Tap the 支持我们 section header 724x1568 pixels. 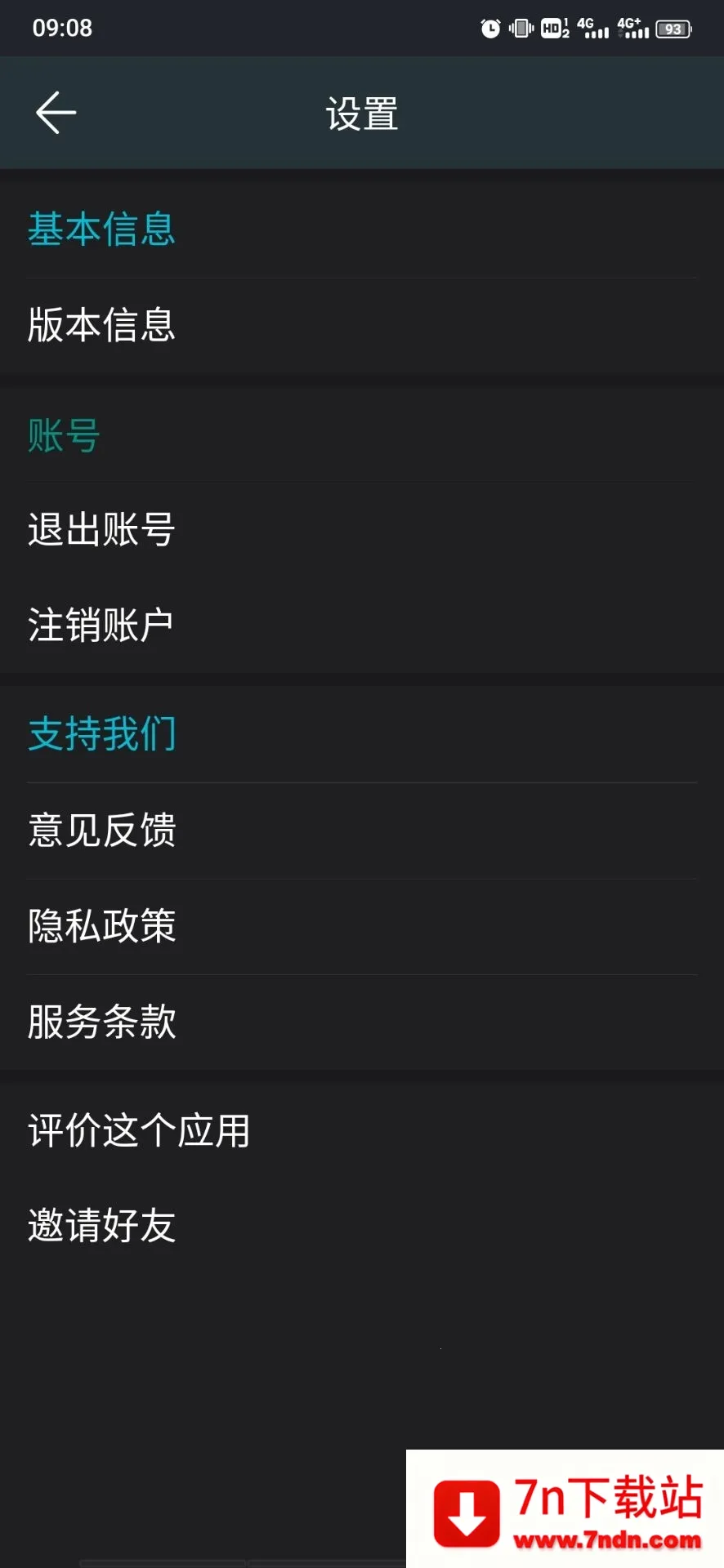point(101,733)
